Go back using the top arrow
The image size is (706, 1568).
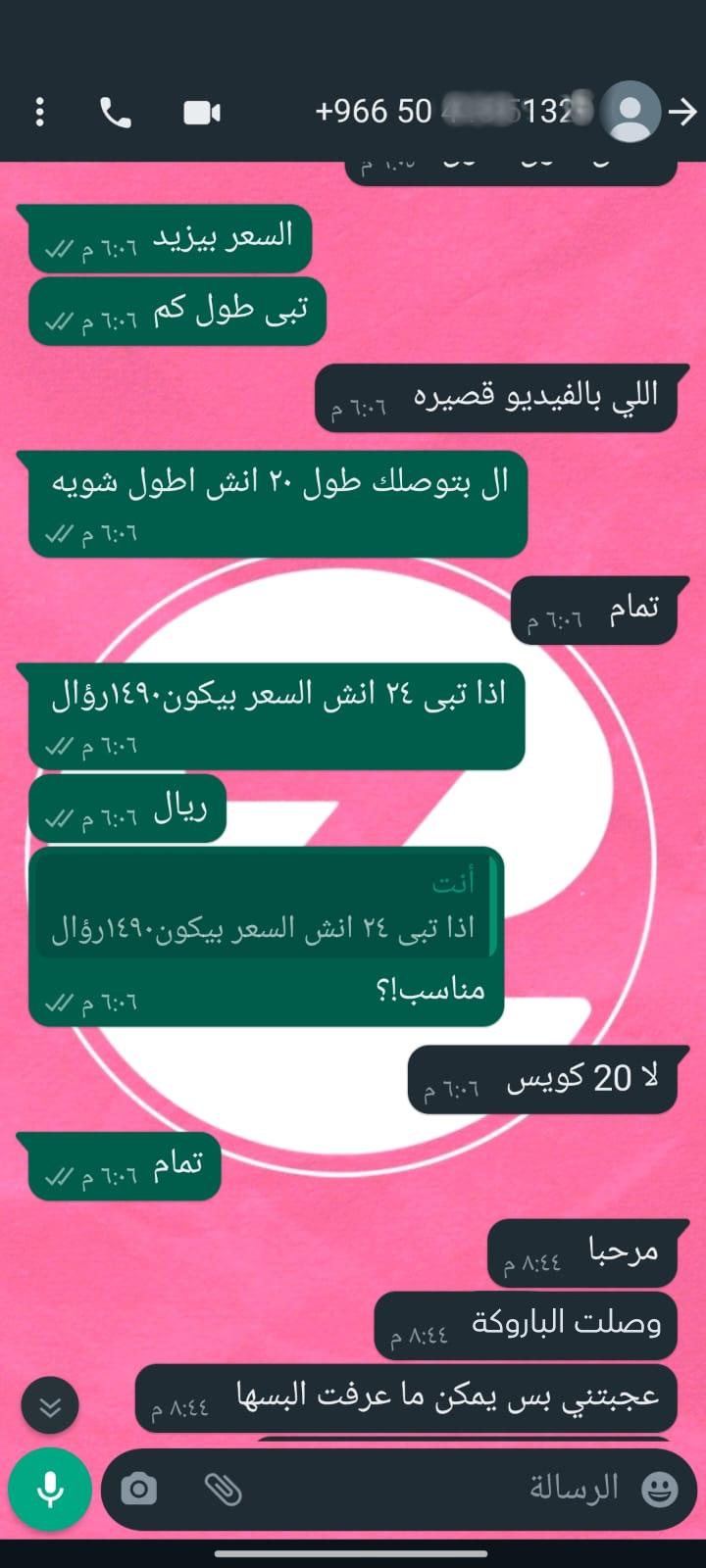coord(682,113)
